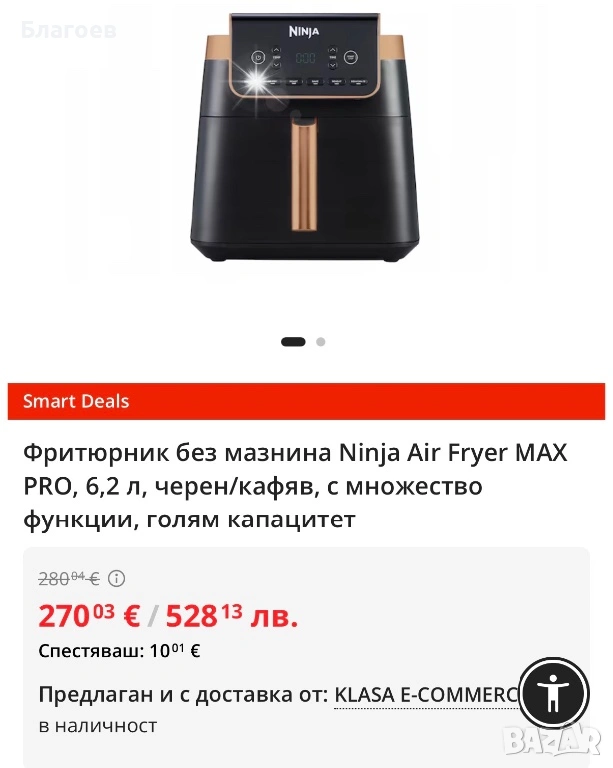The width and height of the screenshot is (613, 768).
Task: Open the accessibility options button
Action: (553, 692)
